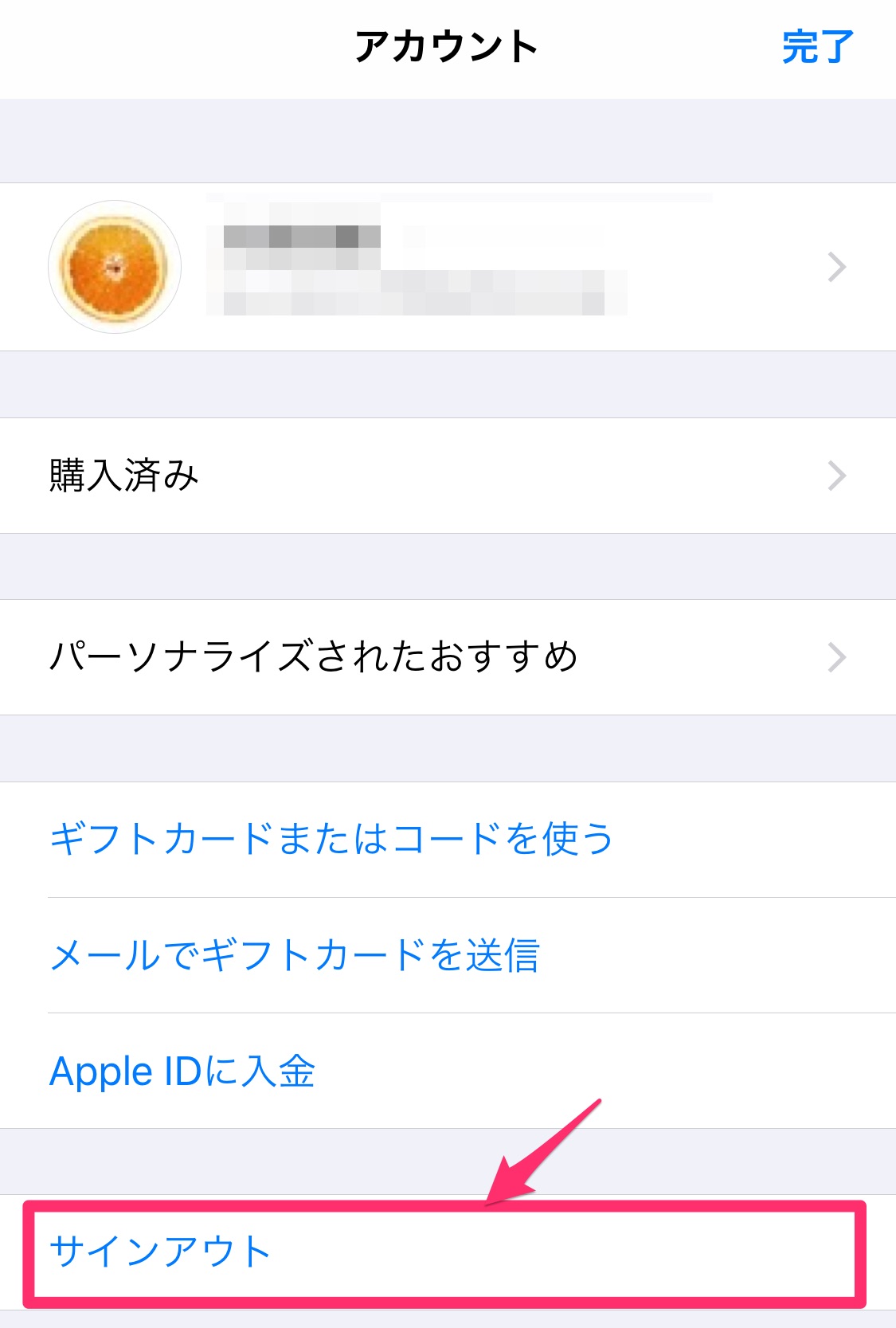Tap the orange slice profile picture
Screen dimensions: 896x1328
pos(115,265)
